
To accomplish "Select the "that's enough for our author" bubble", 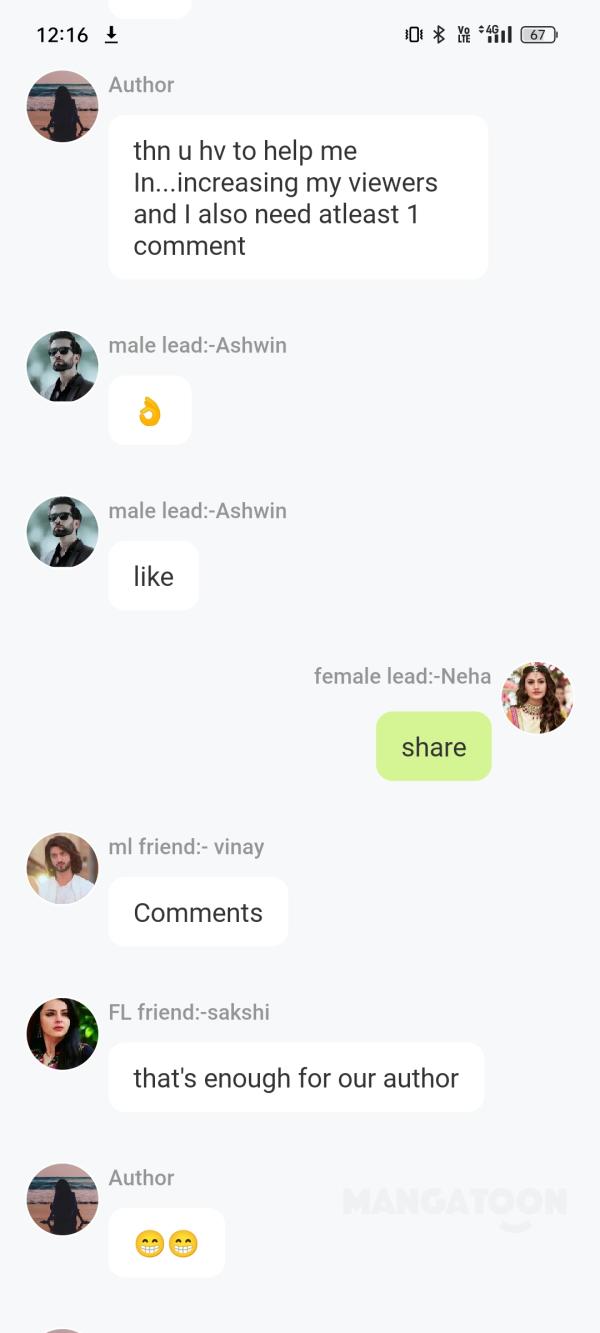I will pos(296,1078).
